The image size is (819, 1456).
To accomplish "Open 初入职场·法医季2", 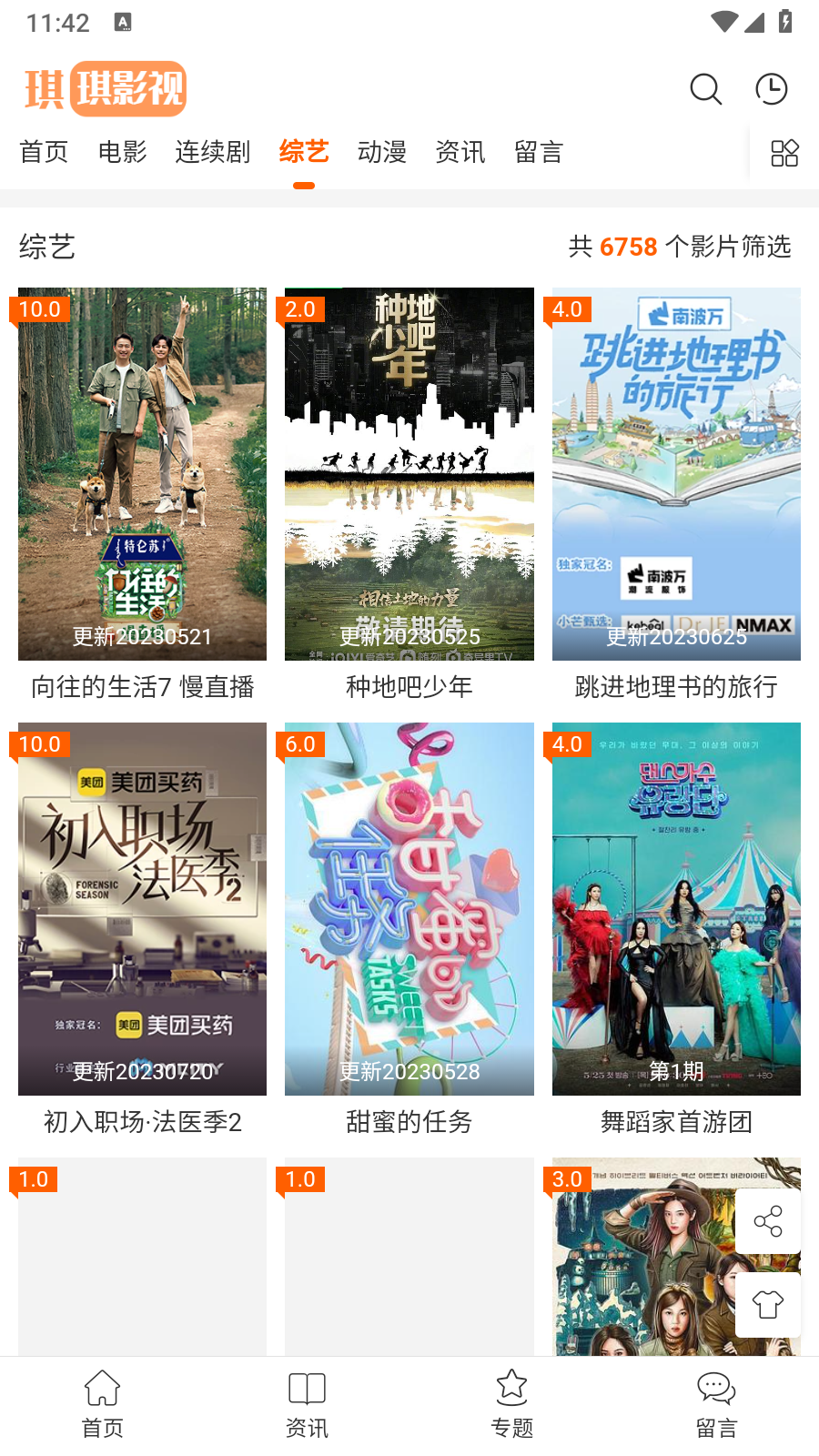I will 143,909.
